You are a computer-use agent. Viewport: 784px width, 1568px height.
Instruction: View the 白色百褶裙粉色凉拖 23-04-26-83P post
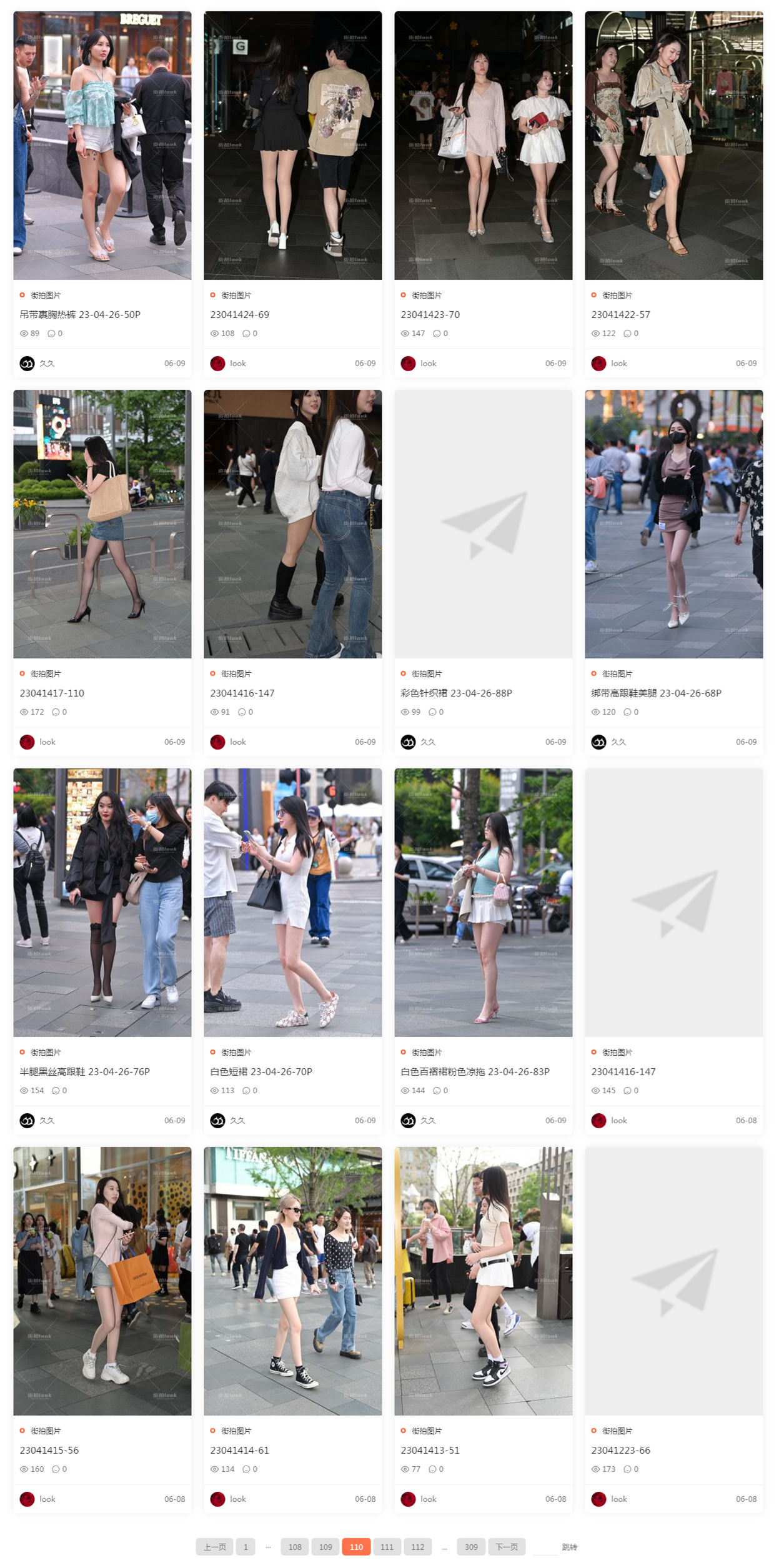(x=475, y=1072)
